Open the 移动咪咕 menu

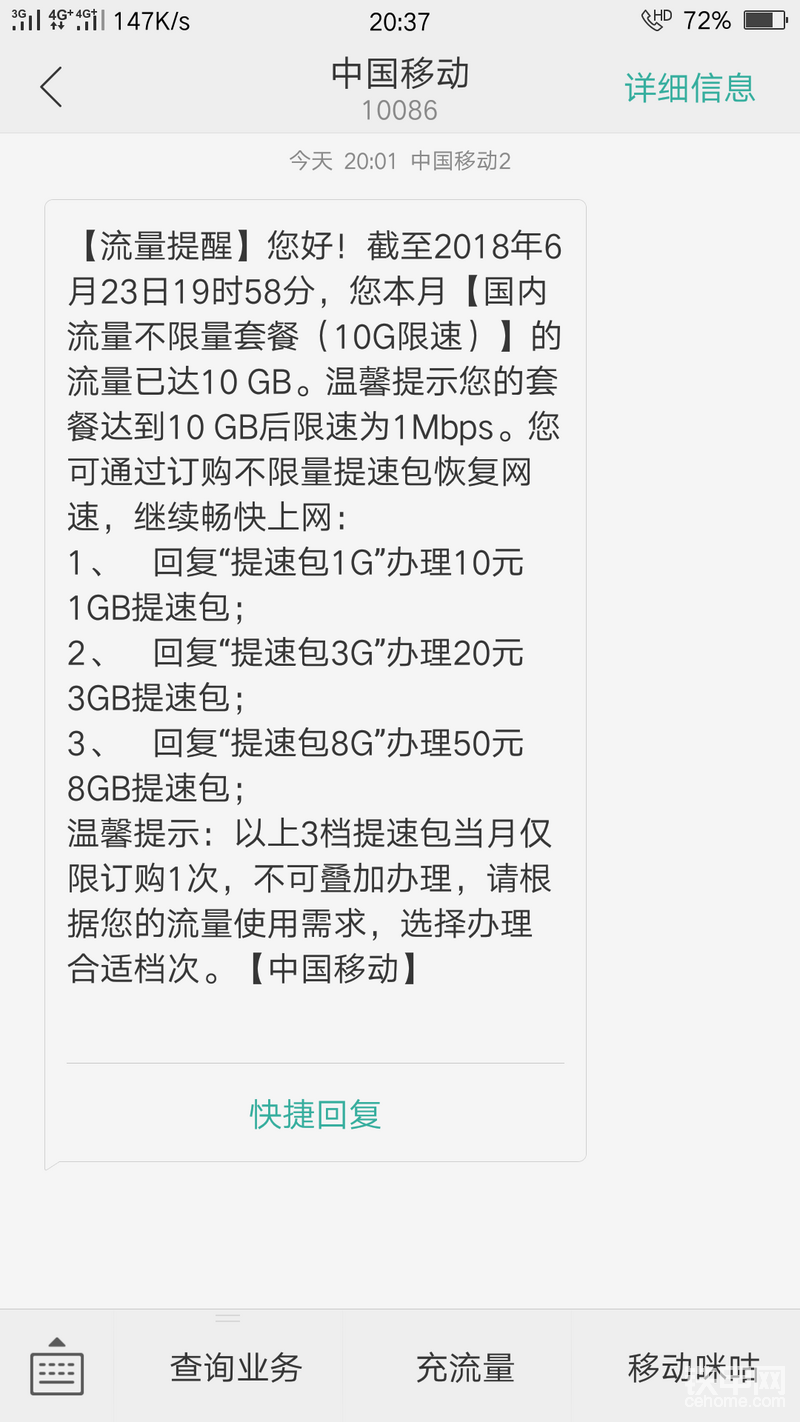[x=693, y=1367]
